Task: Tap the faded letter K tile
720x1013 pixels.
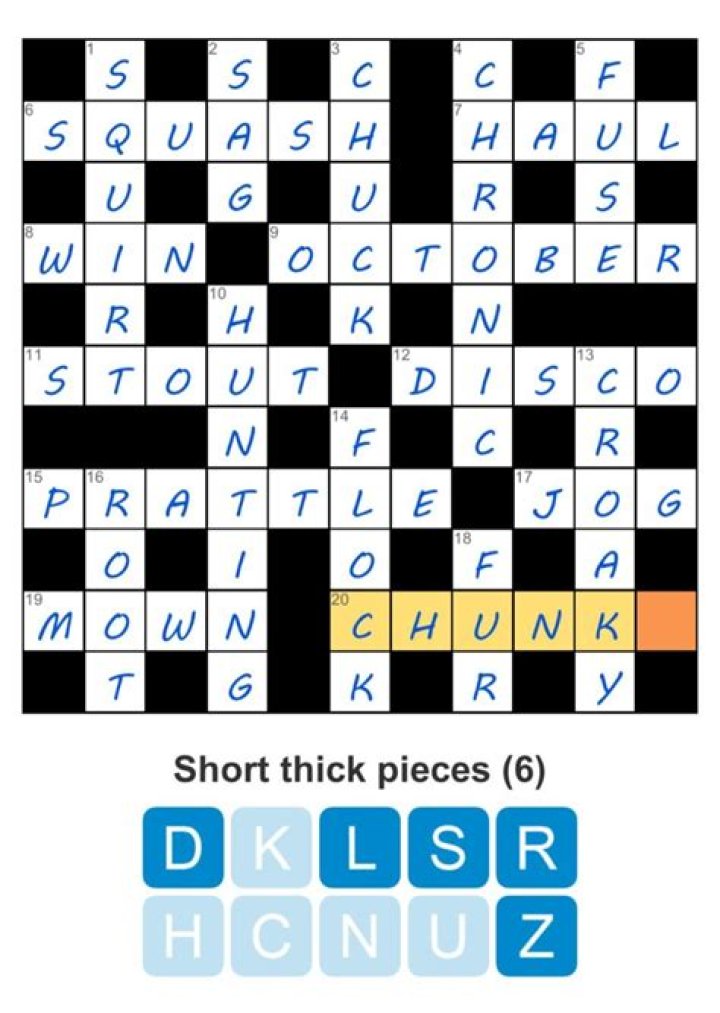Action: [271, 847]
